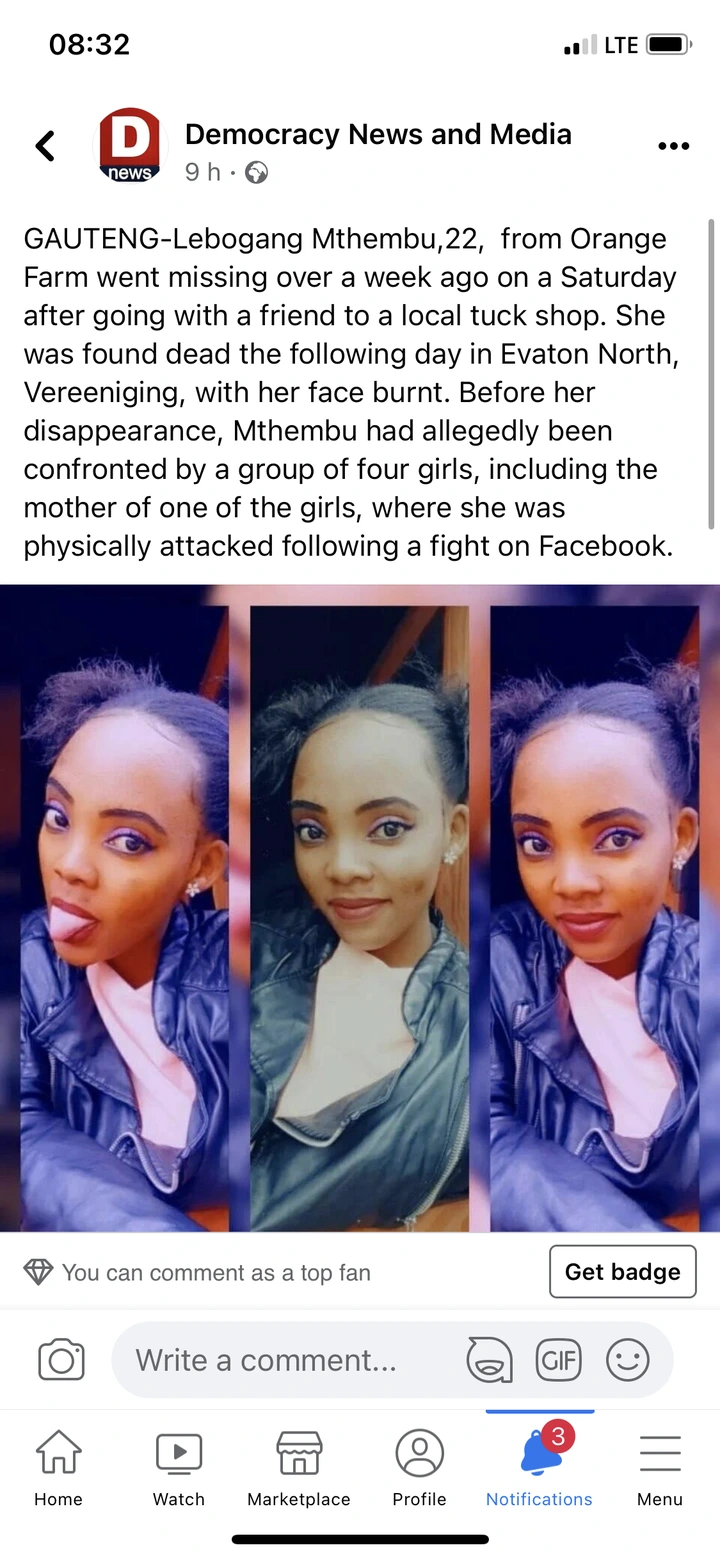Image resolution: width=720 pixels, height=1559 pixels.
Task: Open the avatar sticker picker
Action: click(490, 1360)
